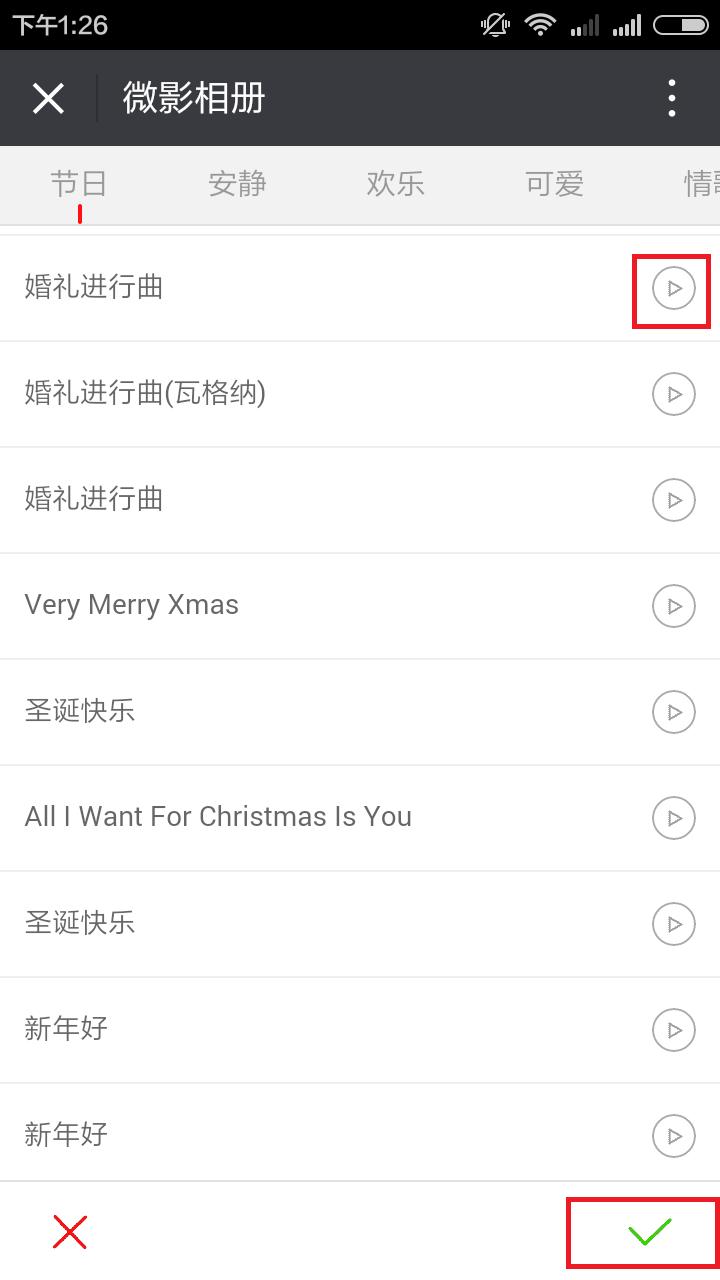
Task: Play All I Want For Christmas Is You
Action: point(672,817)
